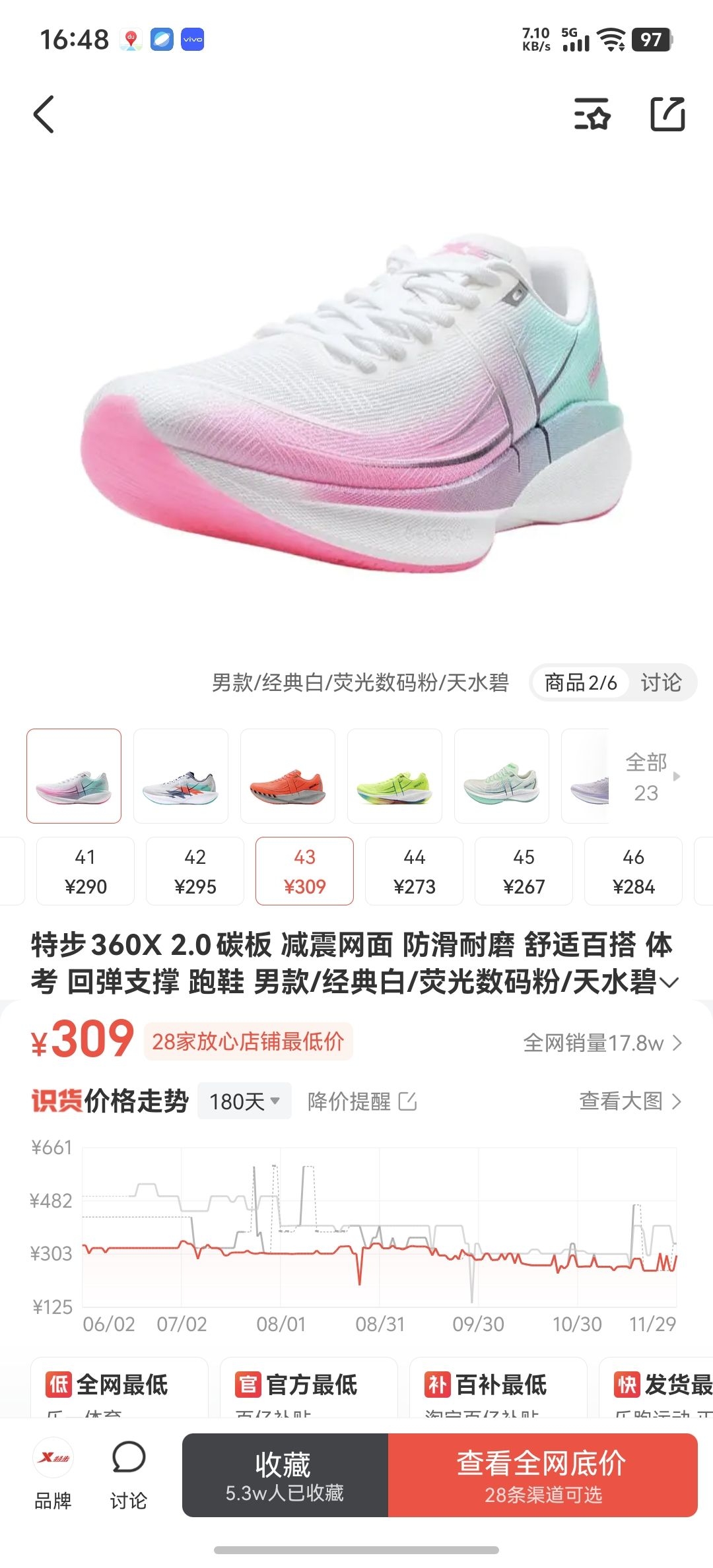
Task: Open 全网销量17.8w details
Action: 602,1043
